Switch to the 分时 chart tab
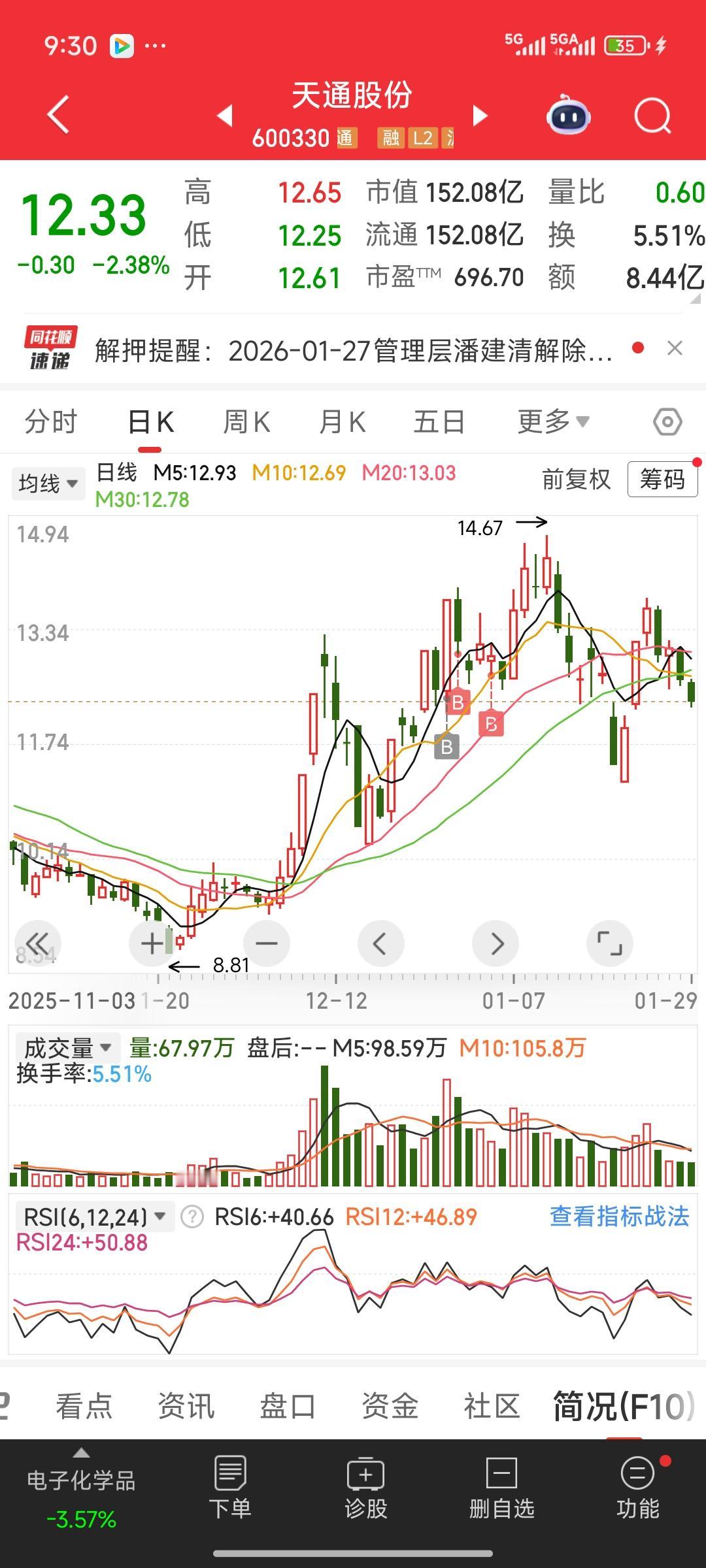The width and height of the screenshot is (706, 1568). coord(51,422)
